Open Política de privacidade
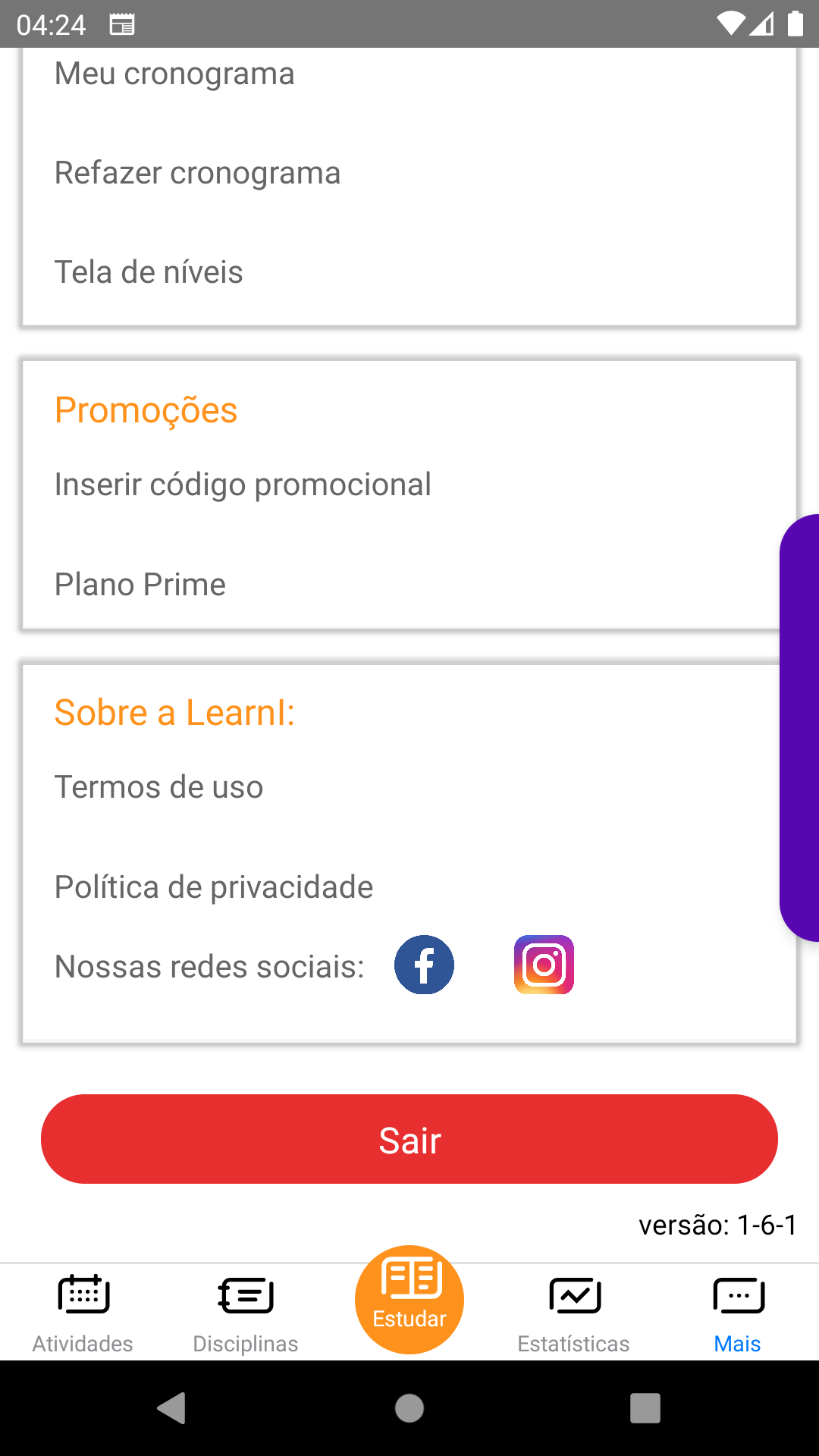 214,887
